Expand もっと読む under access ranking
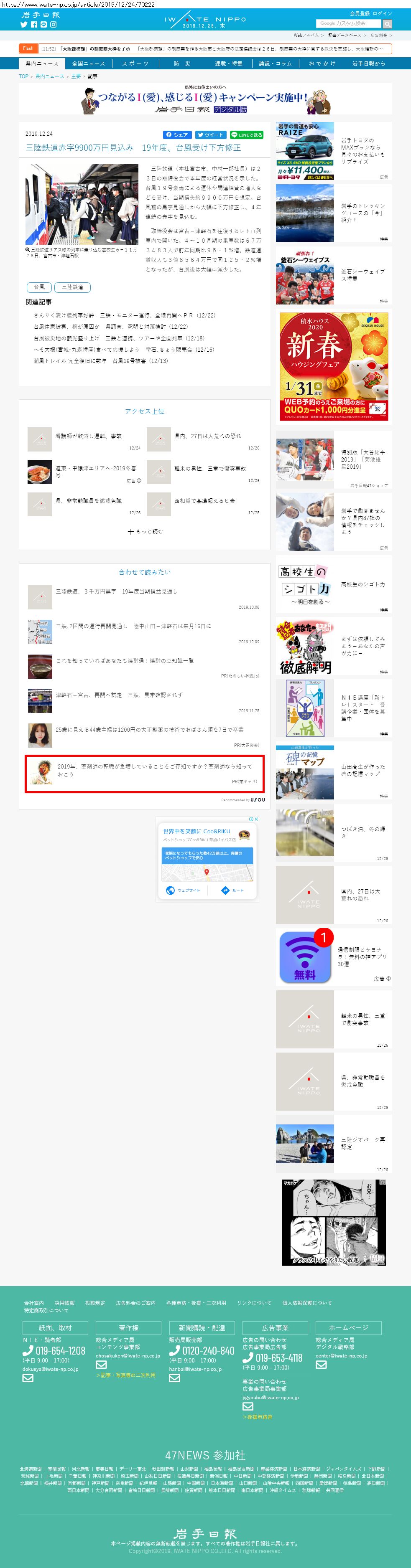411x1568 pixels. (x=145, y=531)
